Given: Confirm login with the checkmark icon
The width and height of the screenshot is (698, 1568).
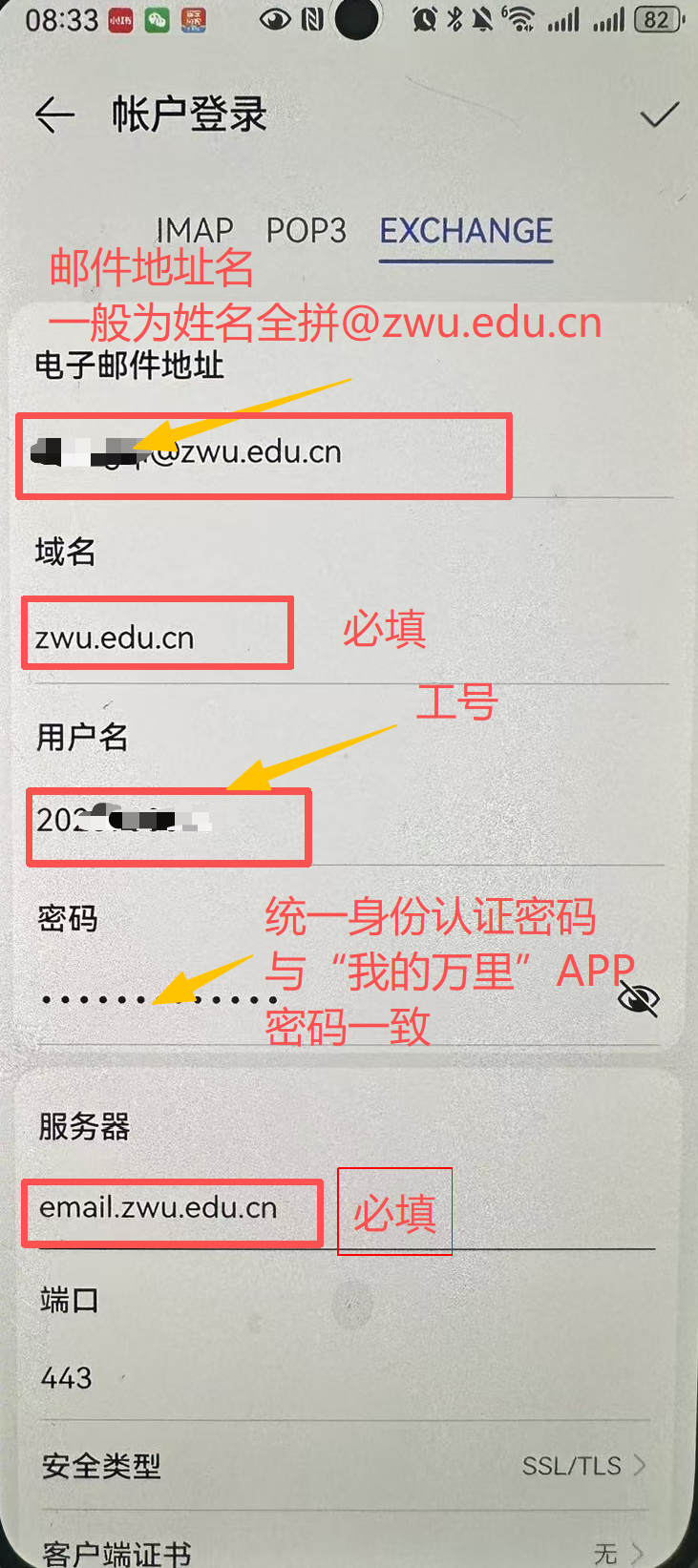Looking at the screenshot, I should pos(659,115).
